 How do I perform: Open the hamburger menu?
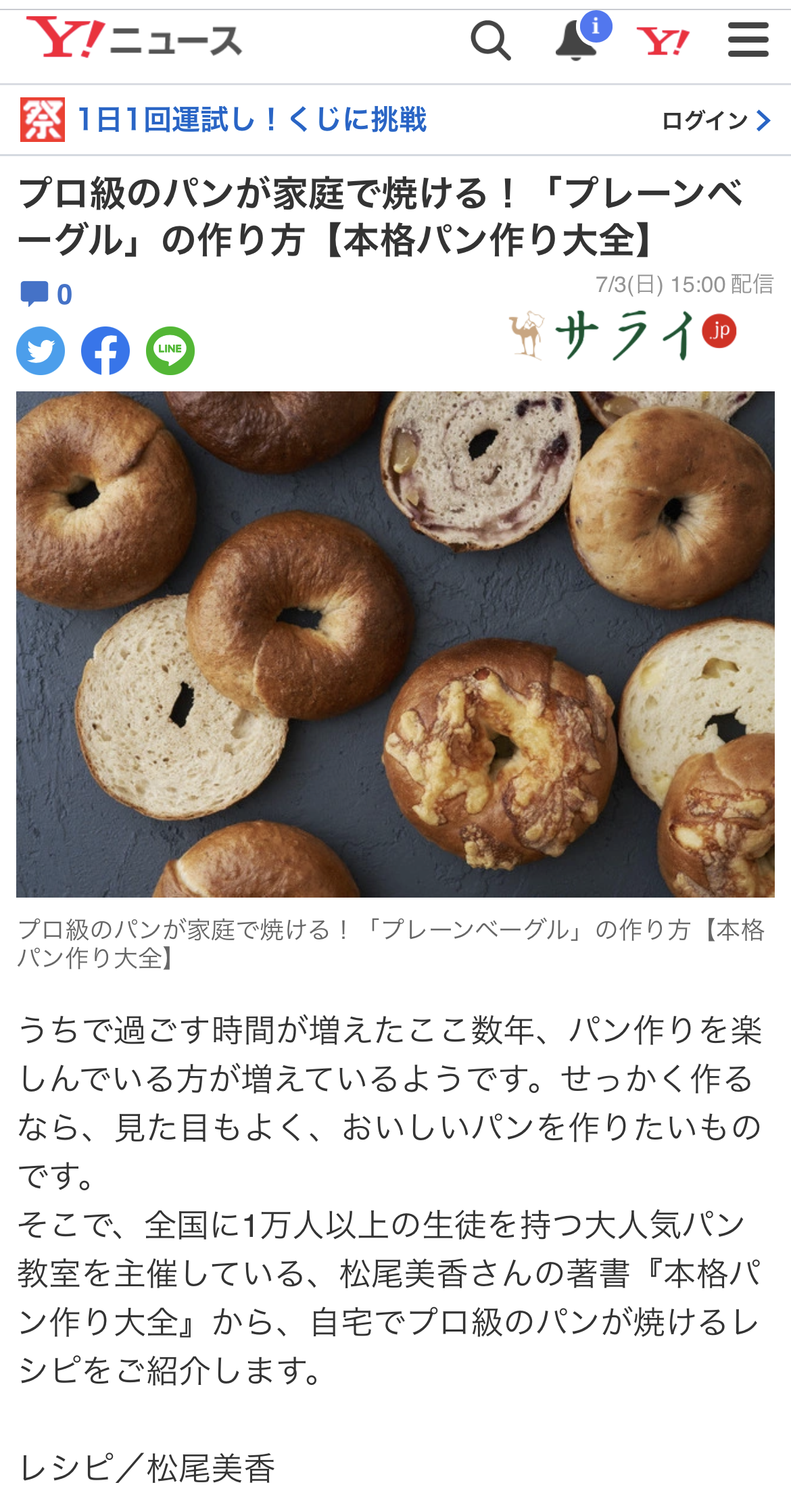click(x=748, y=41)
